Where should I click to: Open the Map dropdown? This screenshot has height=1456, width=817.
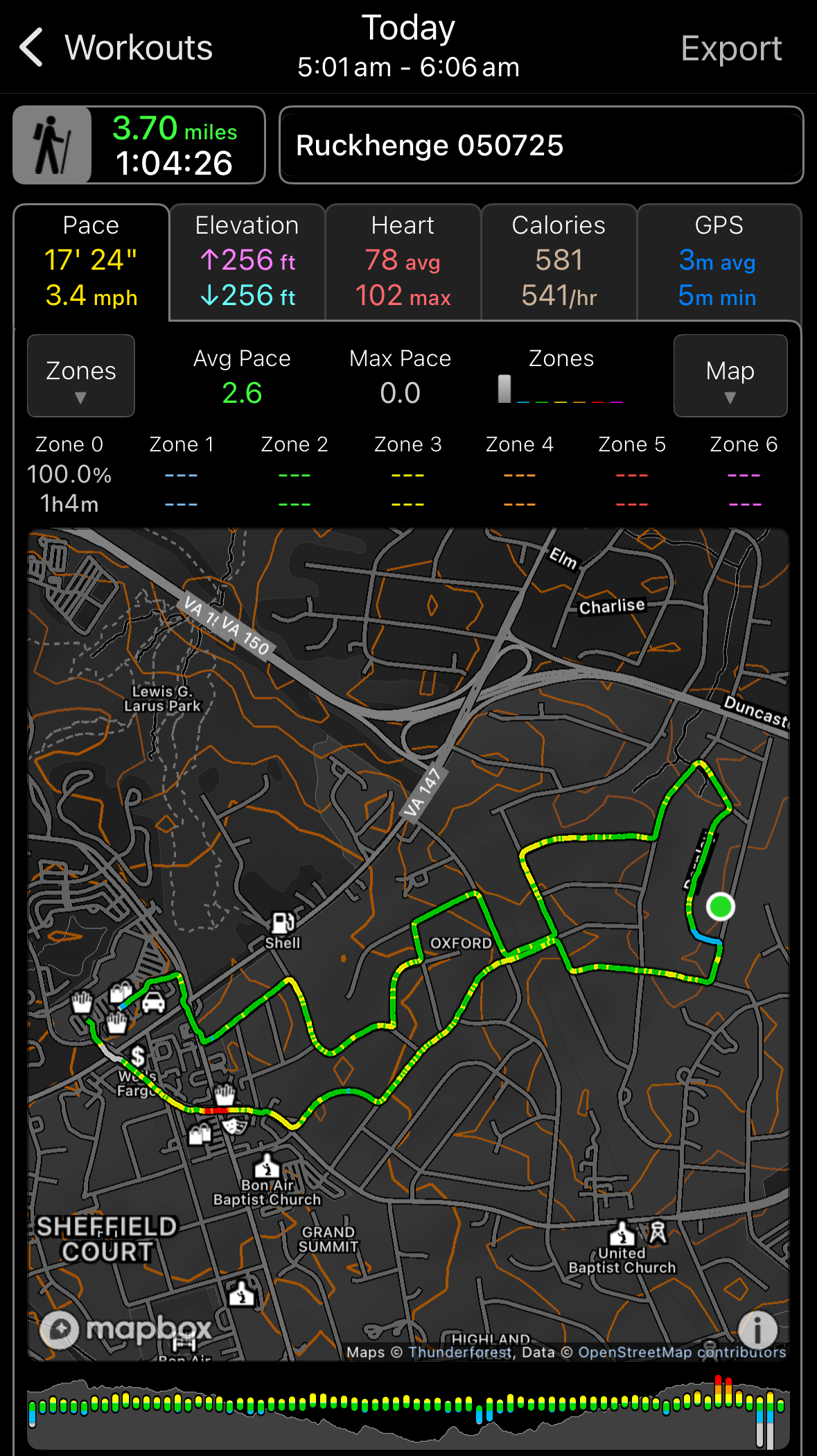[x=730, y=376]
